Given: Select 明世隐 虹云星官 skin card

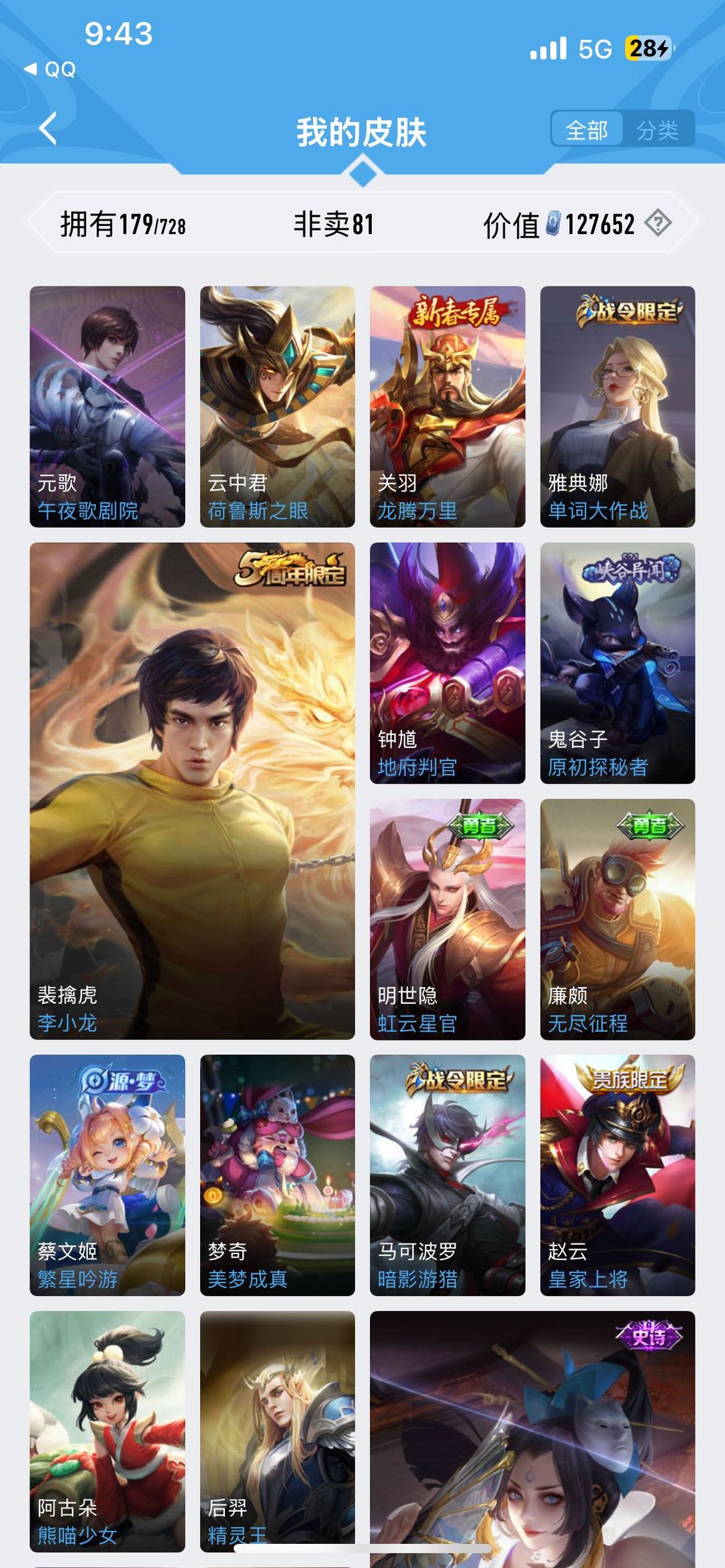Looking at the screenshot, I should 447,919.
